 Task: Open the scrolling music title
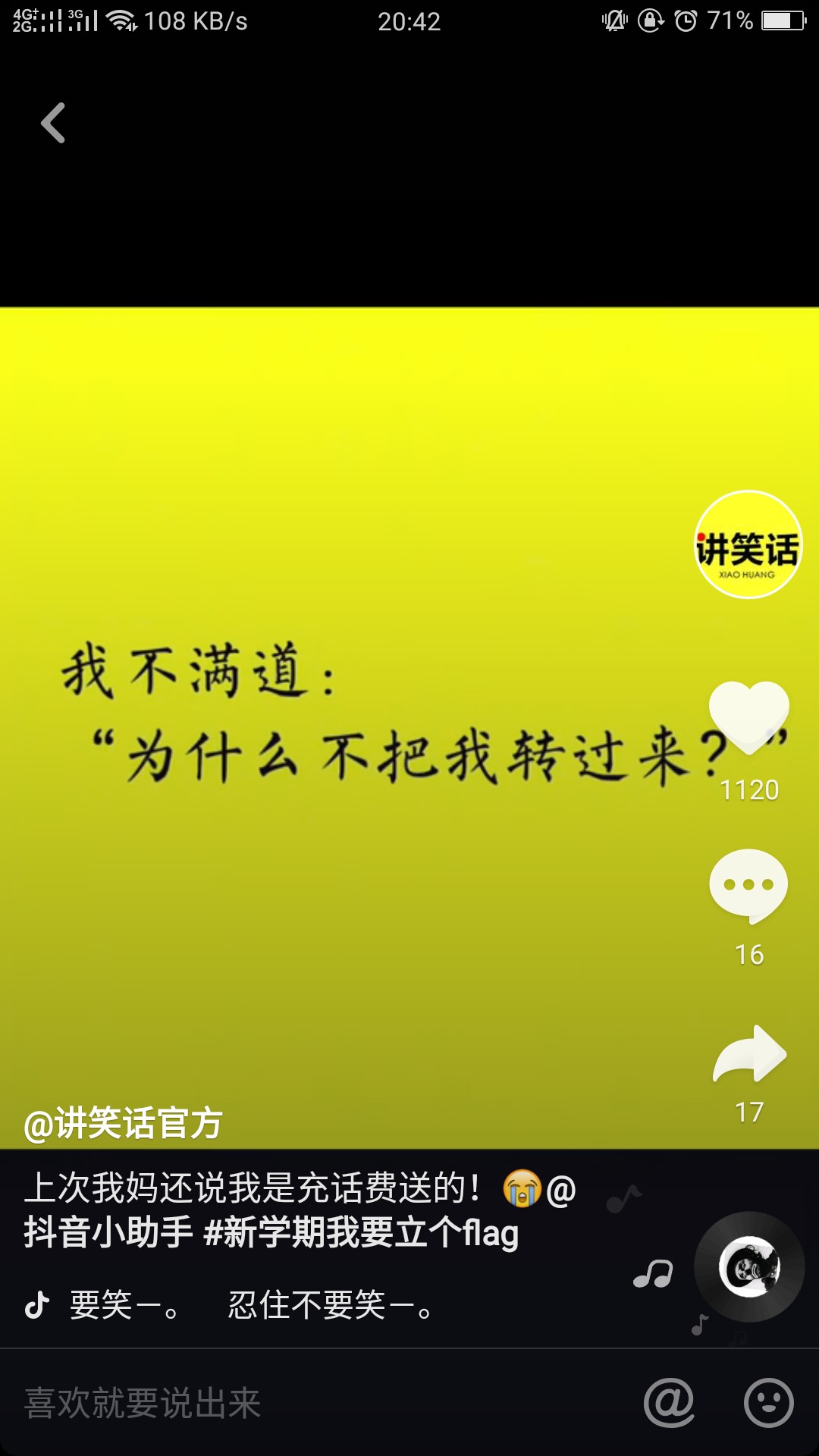[x=250, y=1306]
